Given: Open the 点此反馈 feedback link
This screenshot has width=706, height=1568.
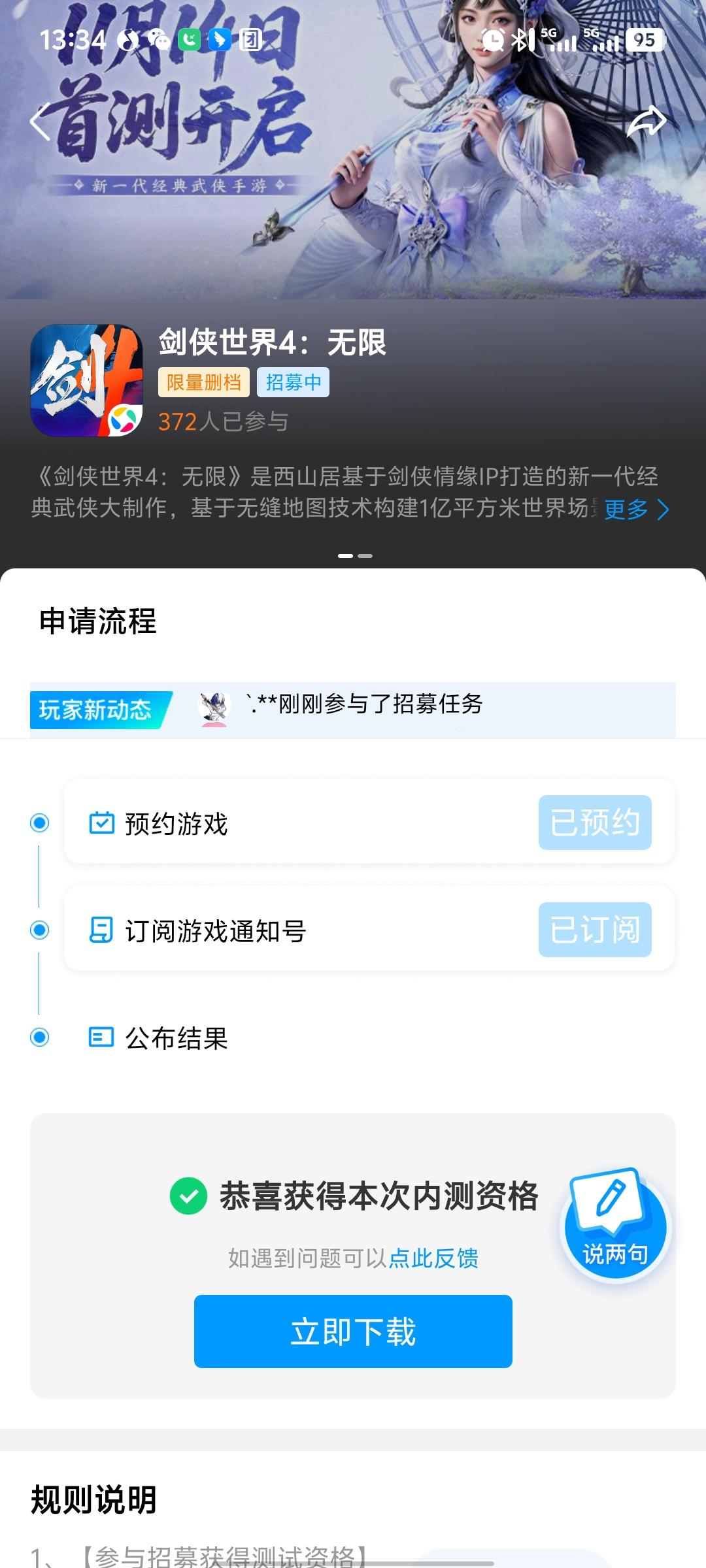Looking at the screenshot, I should 435,1258.
